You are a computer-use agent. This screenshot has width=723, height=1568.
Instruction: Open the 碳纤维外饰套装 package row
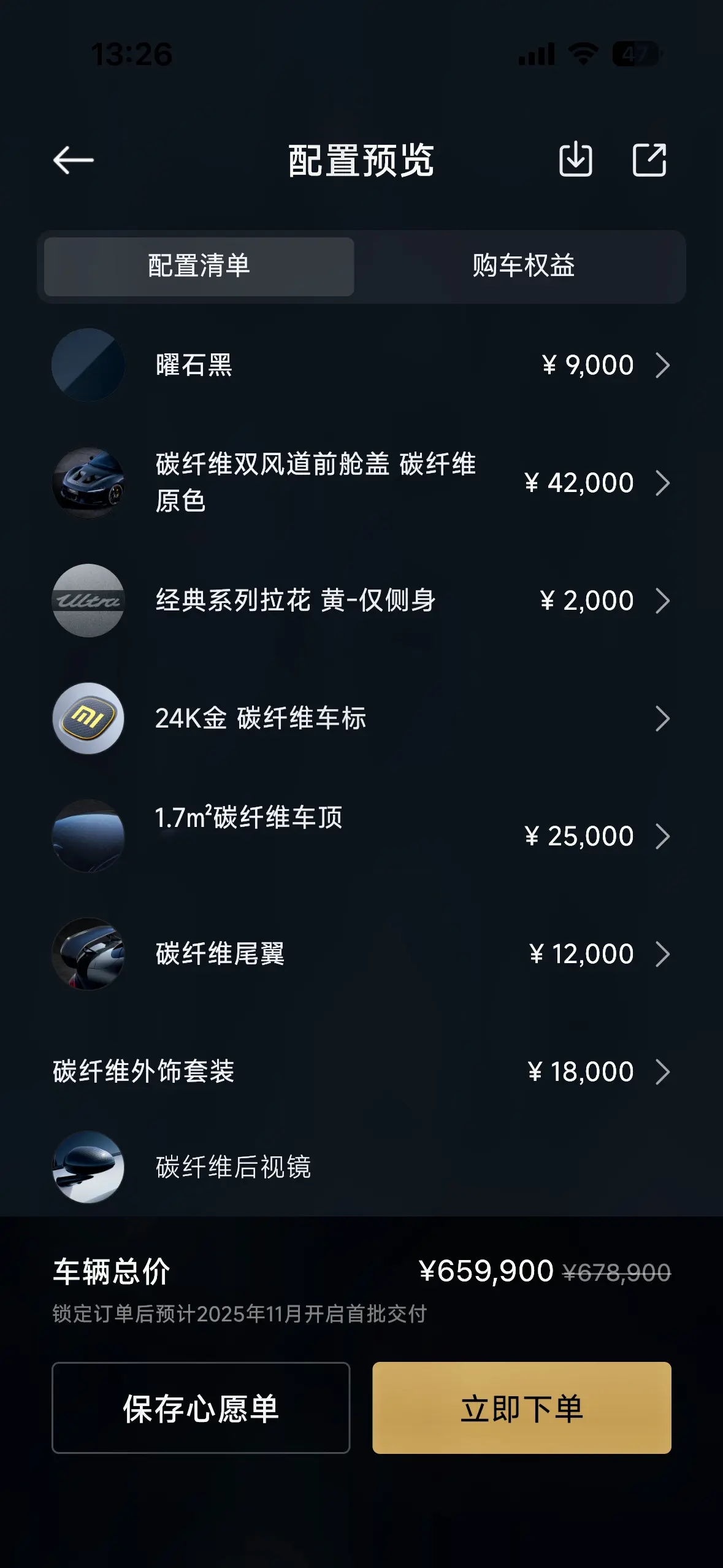coord(361,1072)
